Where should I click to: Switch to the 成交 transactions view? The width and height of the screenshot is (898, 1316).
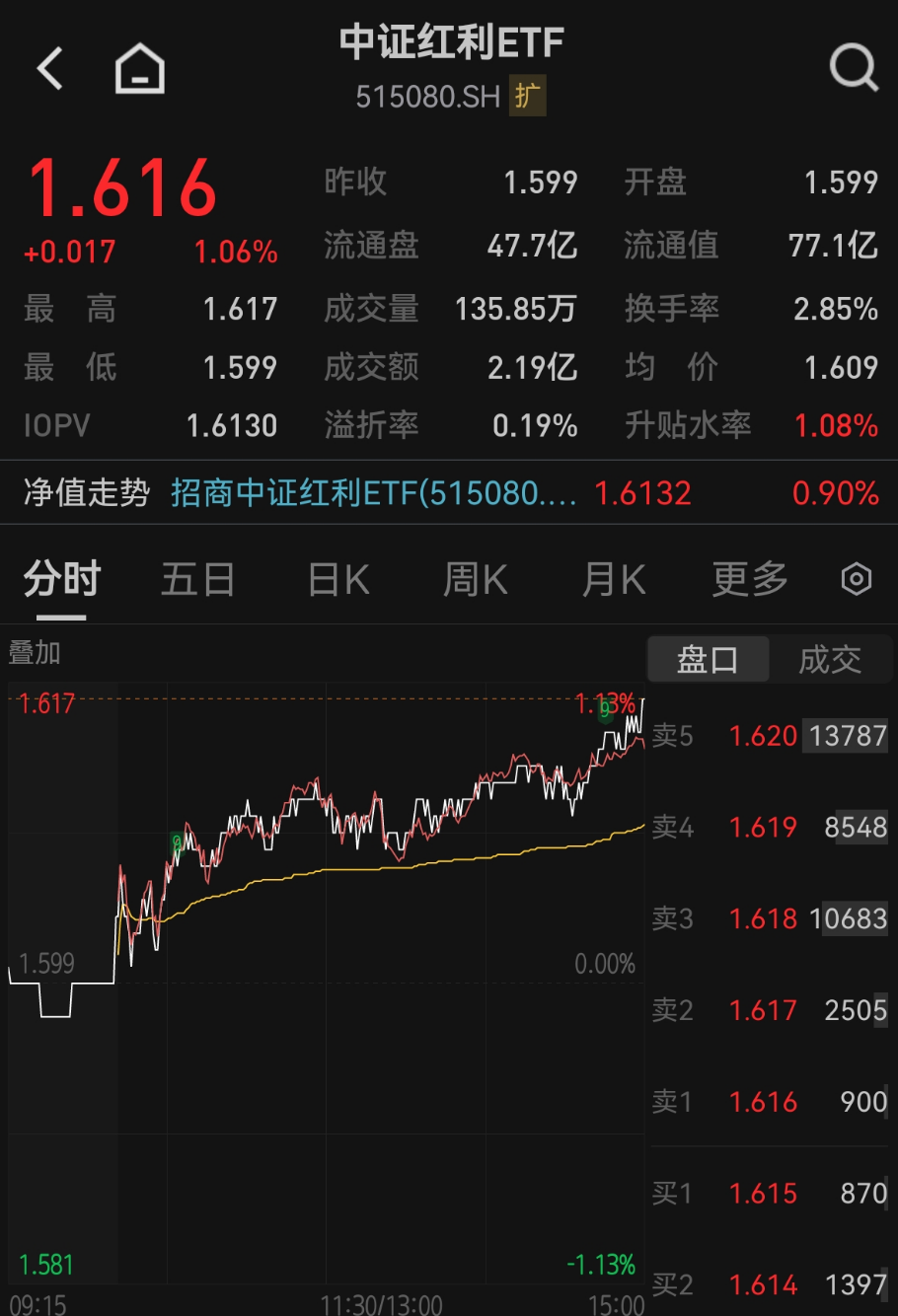tap(830, 659)
